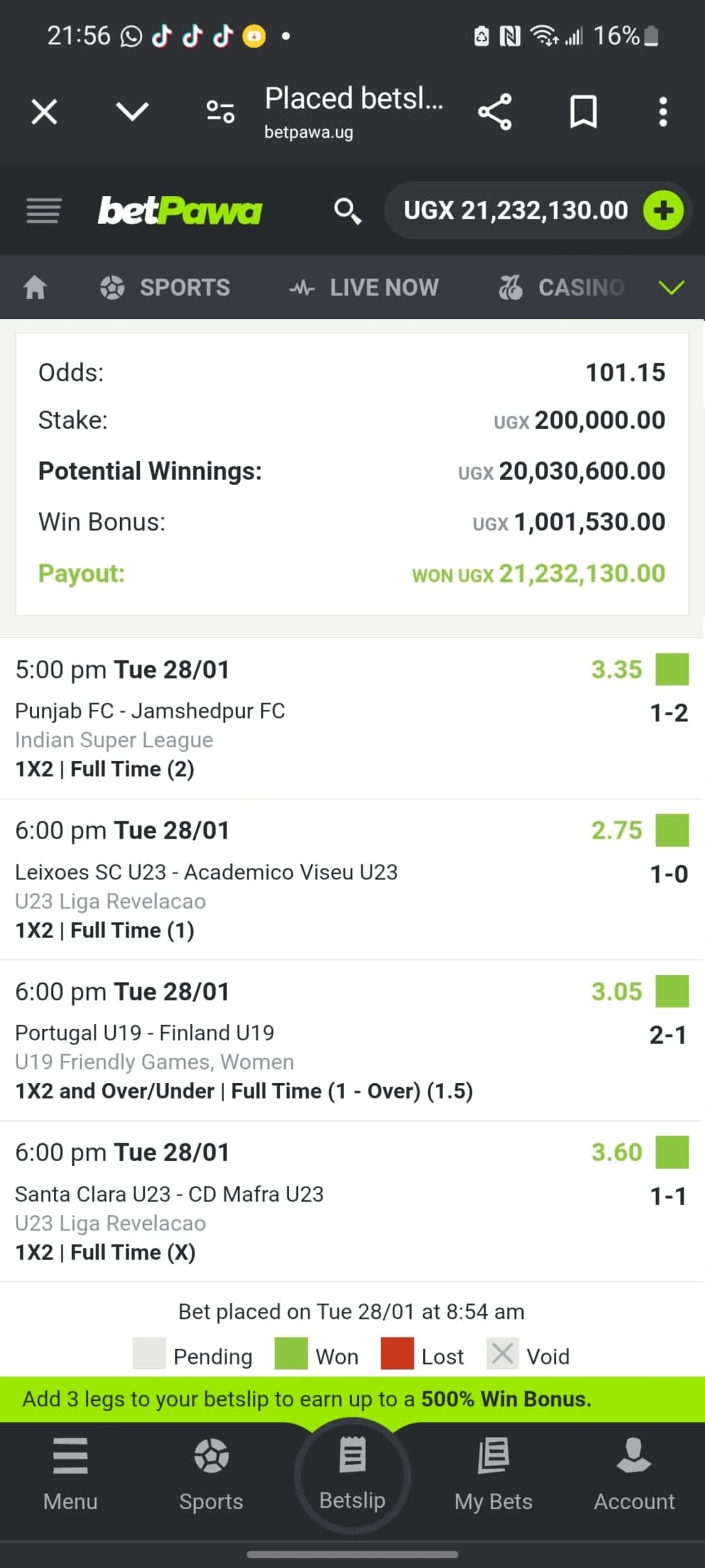Switch to the CASINO tab
Image resolution: width=705 pixels, height=1568 pixels.
click(x=562, y=287)
